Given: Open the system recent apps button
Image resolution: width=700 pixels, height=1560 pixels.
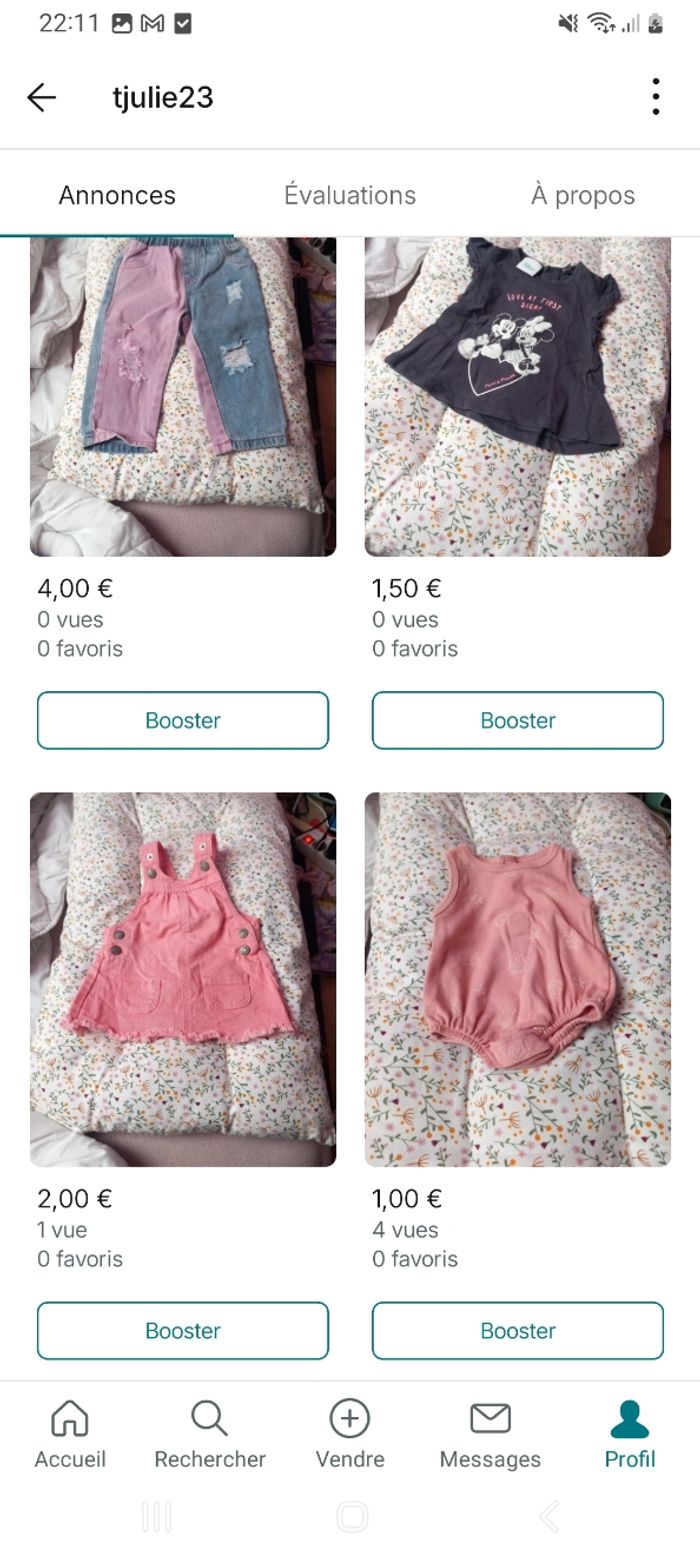Looking at the screenshot, I should click(x=156, y=1517).
